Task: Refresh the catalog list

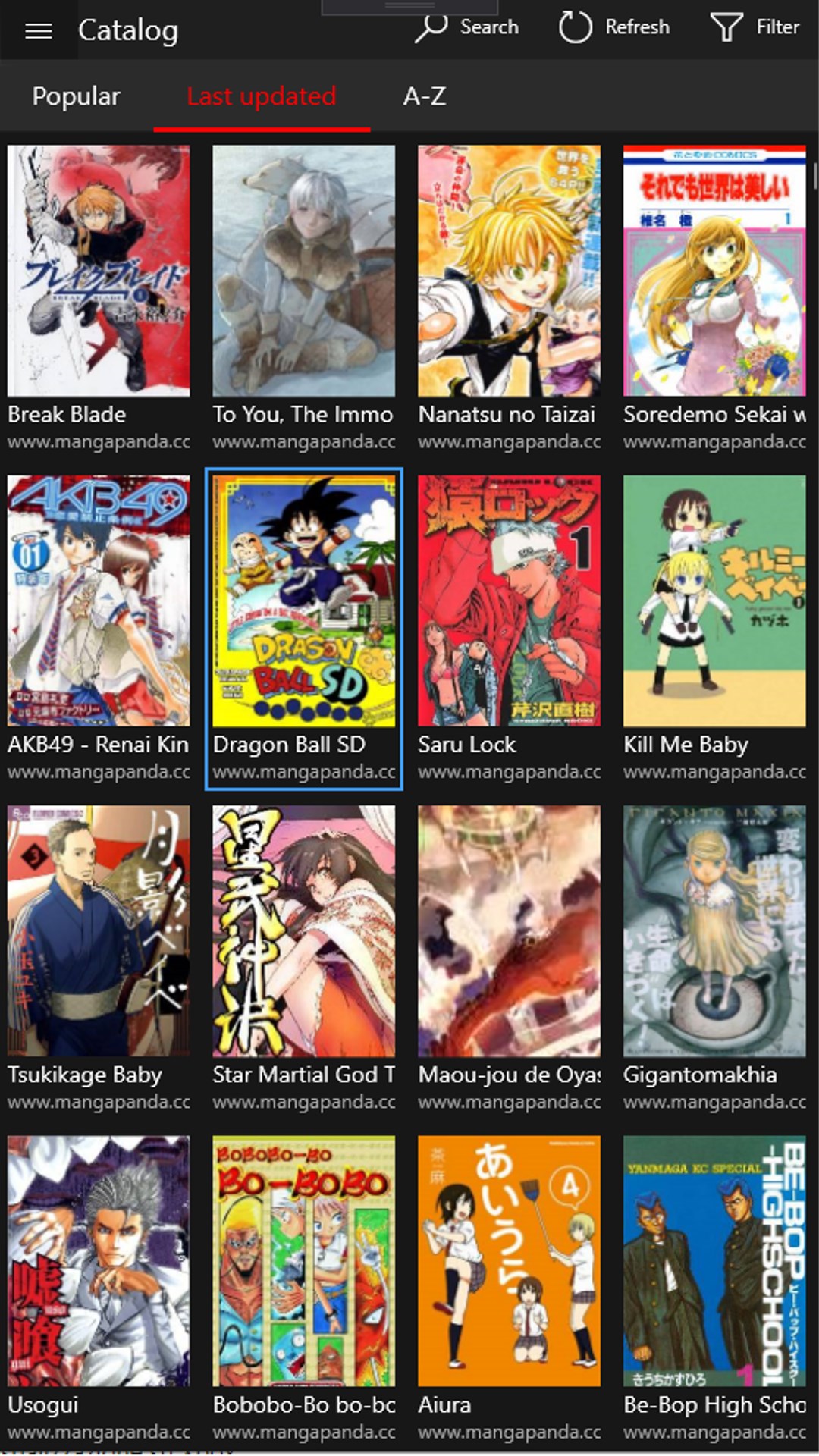Action: [614, 29]
